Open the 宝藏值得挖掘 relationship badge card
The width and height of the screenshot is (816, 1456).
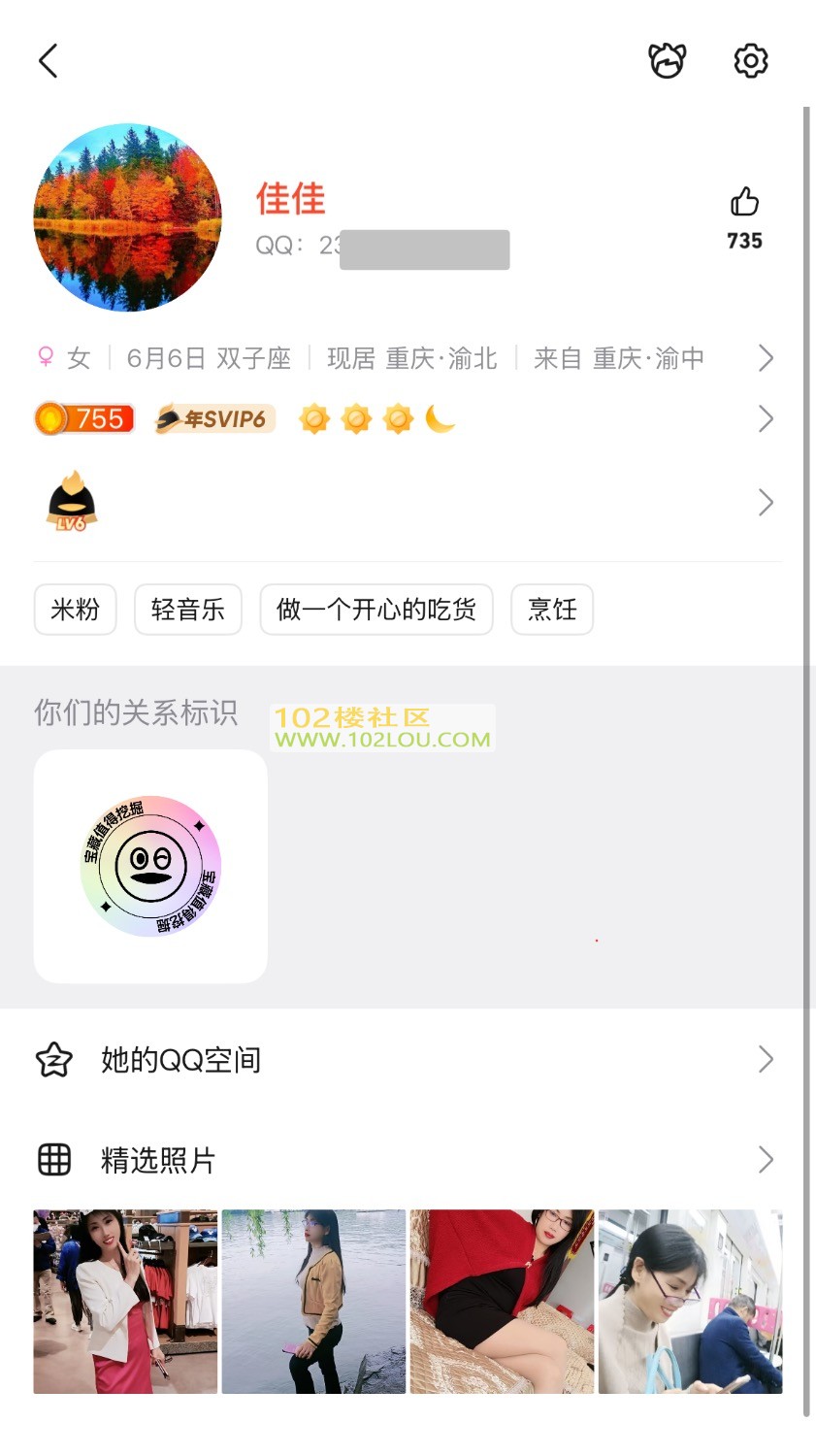[150, 866]
